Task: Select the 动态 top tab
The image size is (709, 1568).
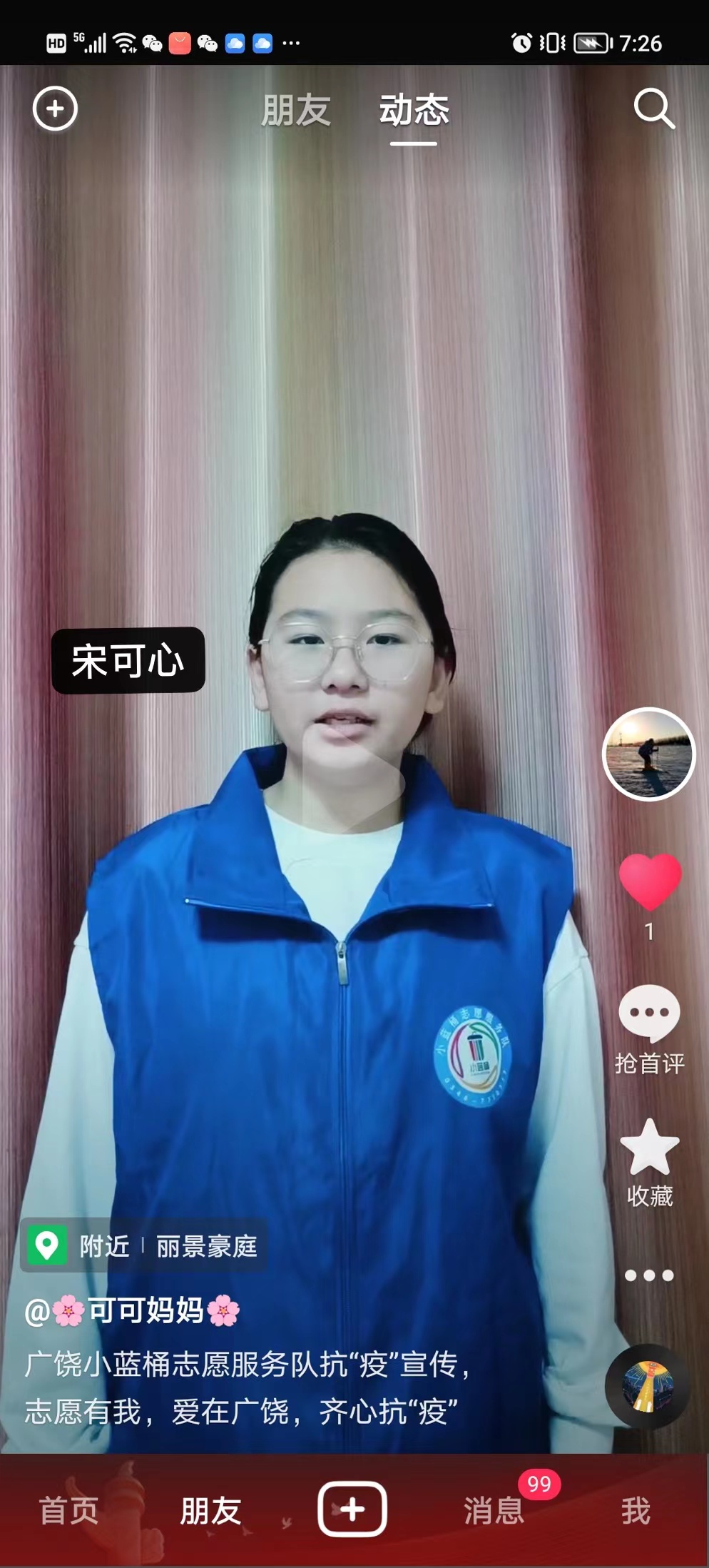Action: tap(414, 111)
